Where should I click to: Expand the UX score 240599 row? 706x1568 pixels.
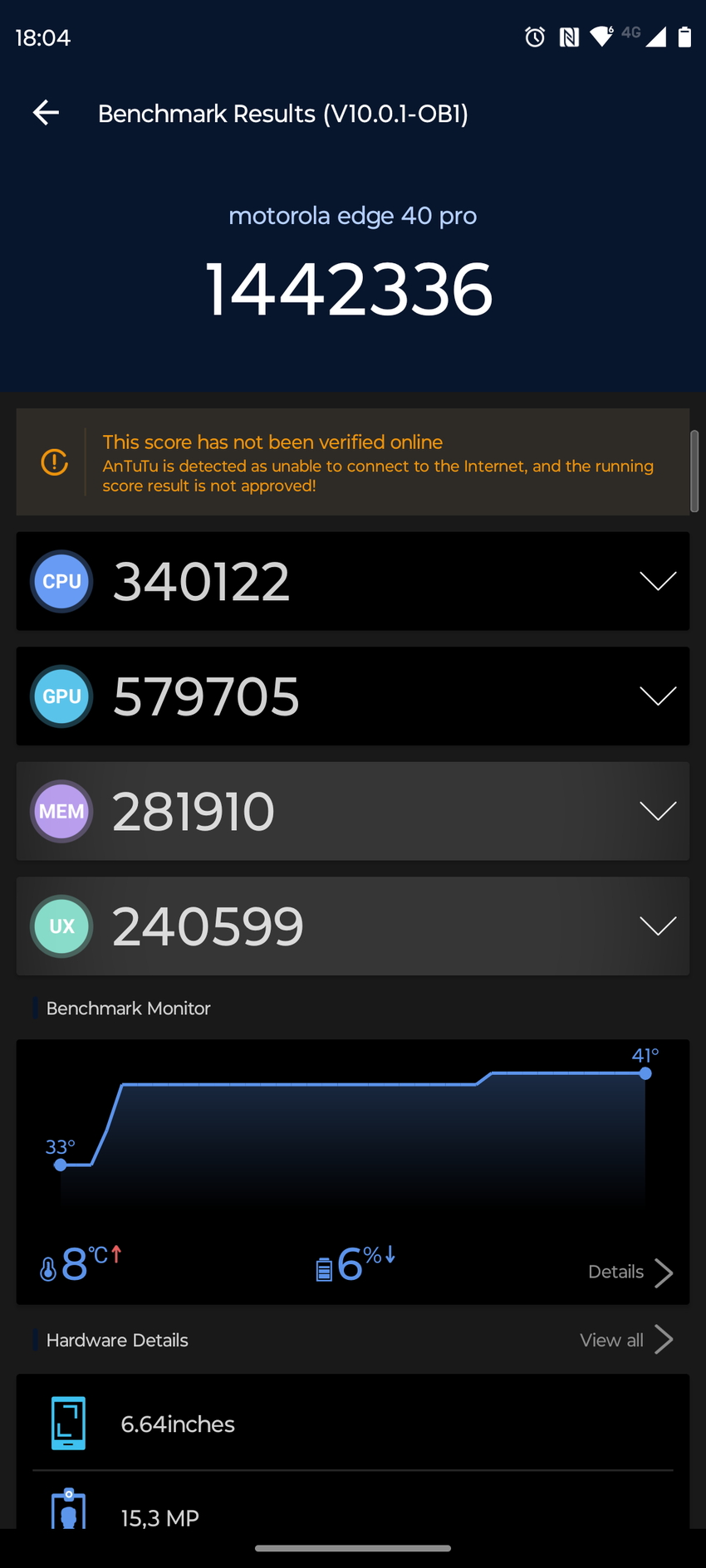pyautogui.click(x=657, y=926)
